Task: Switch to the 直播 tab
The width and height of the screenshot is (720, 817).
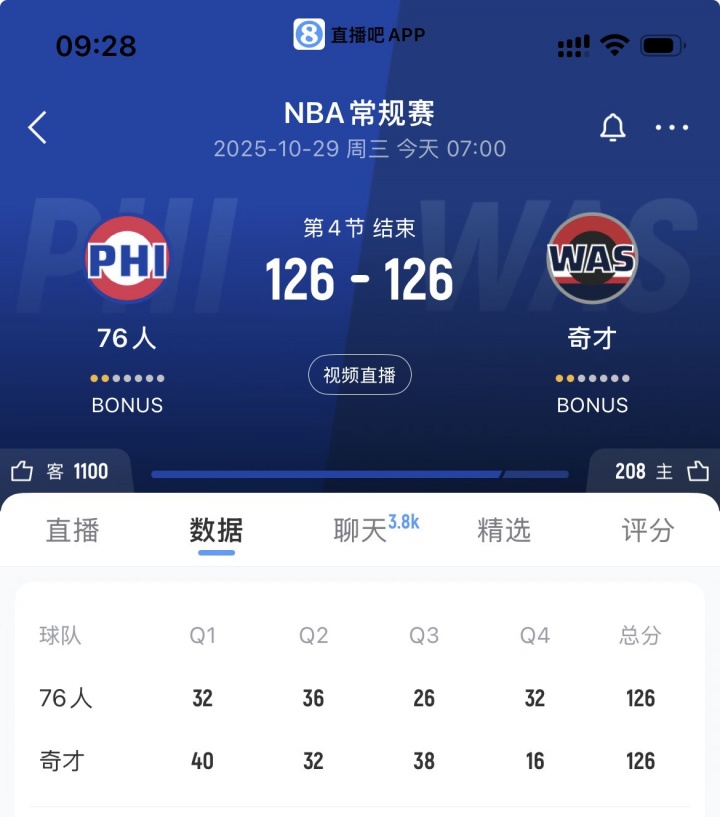Action: point(72,530)
